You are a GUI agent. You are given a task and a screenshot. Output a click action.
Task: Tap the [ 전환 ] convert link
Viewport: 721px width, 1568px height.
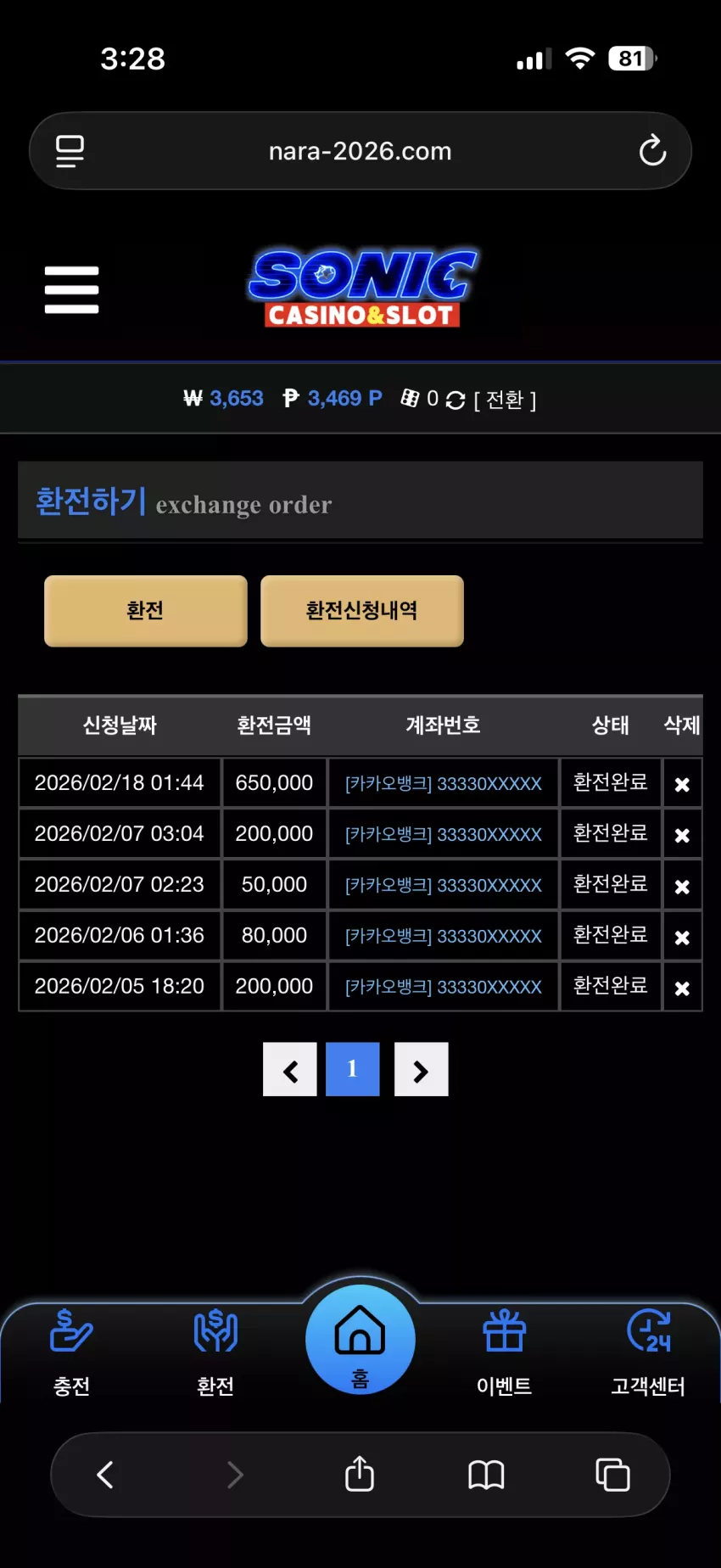coord(505,400)
